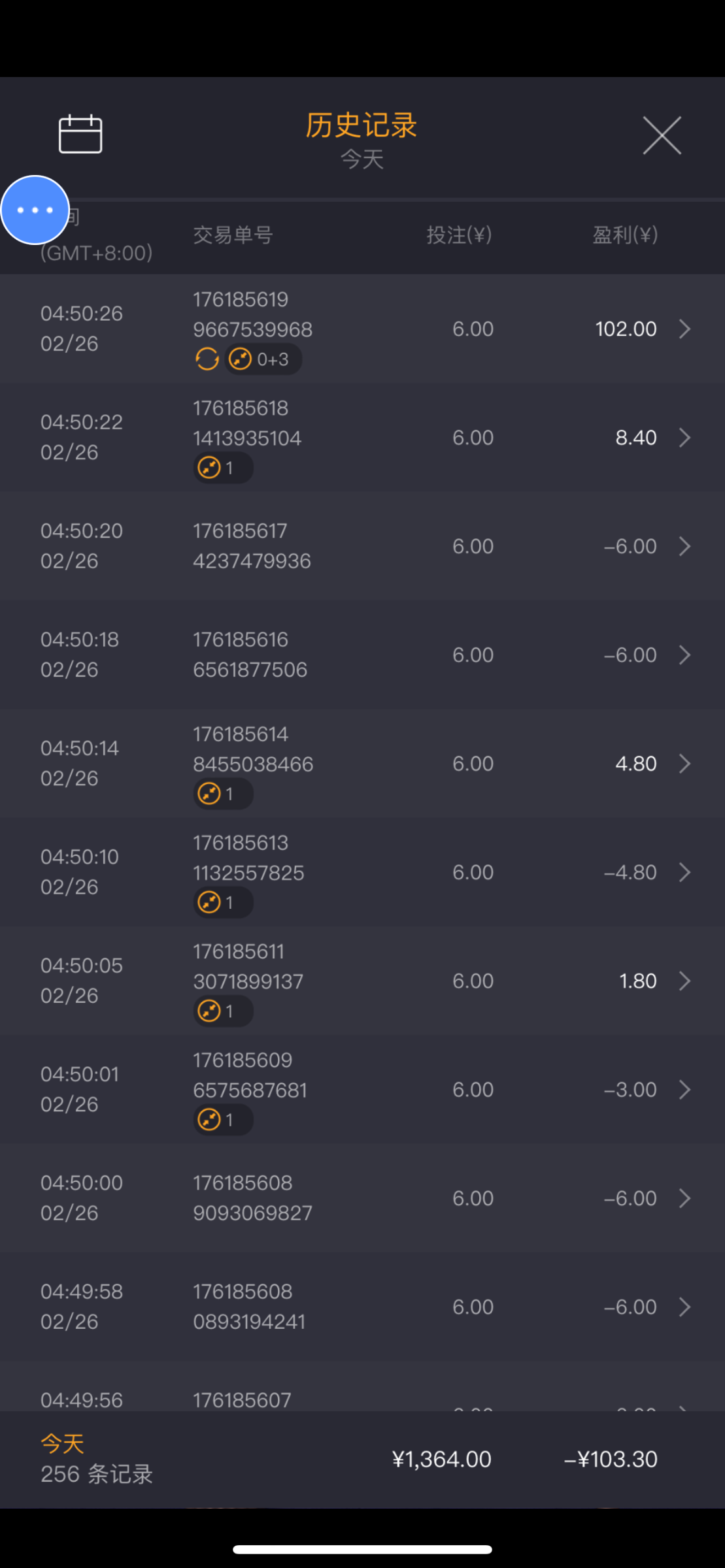View the 04:50:10 record losing 4.80
The image size is (725, 1568).
click(363, 872)
